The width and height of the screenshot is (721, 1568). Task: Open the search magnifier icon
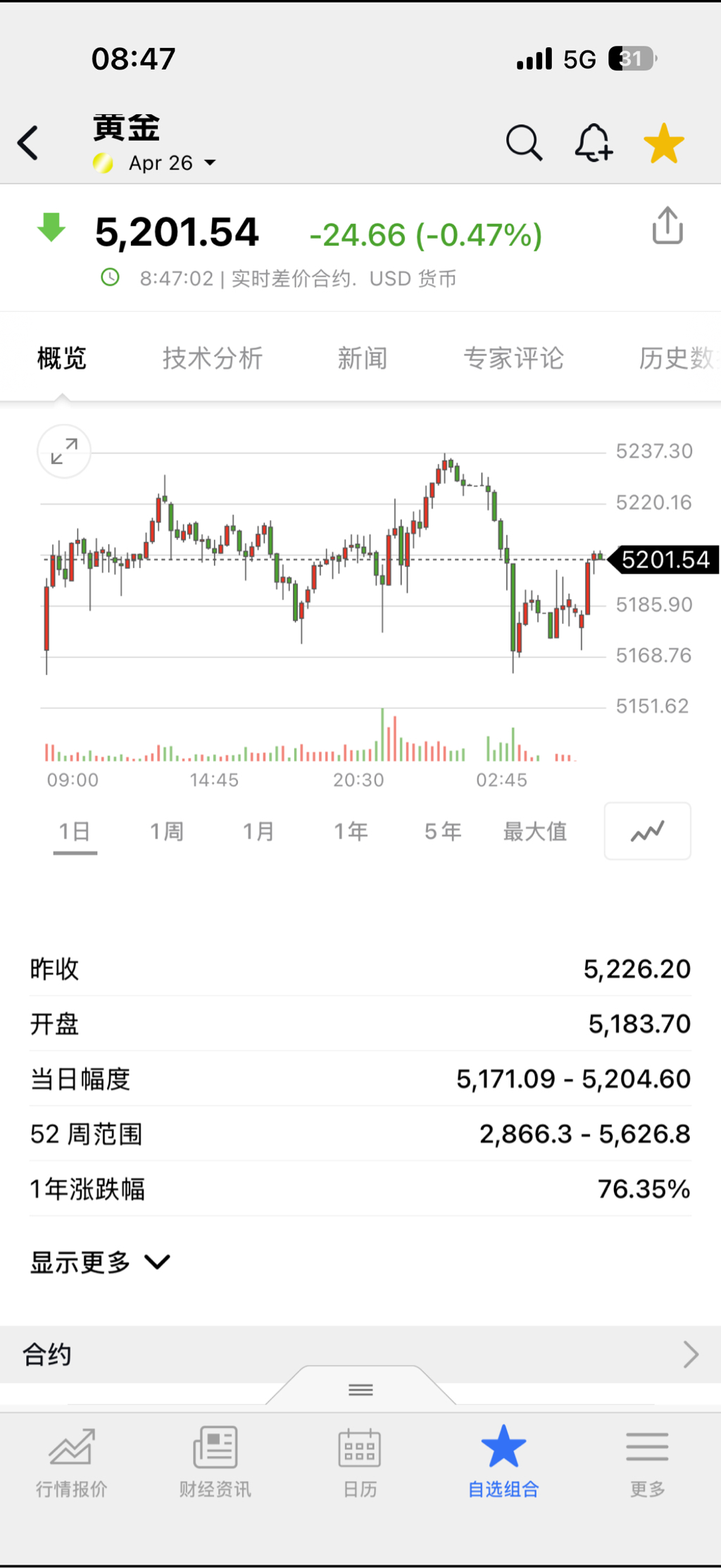point(524,144)
